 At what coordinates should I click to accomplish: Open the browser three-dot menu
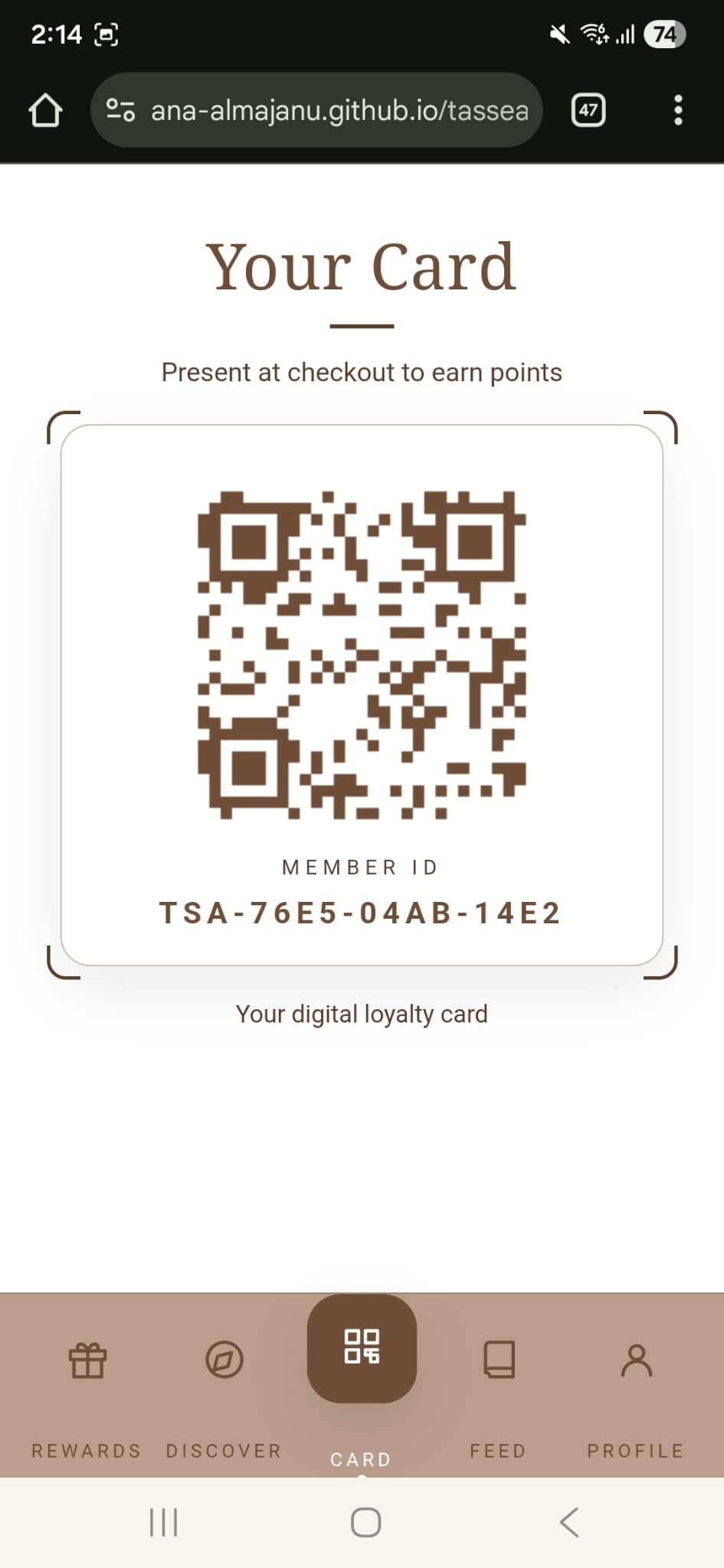(x=678, y=110)
